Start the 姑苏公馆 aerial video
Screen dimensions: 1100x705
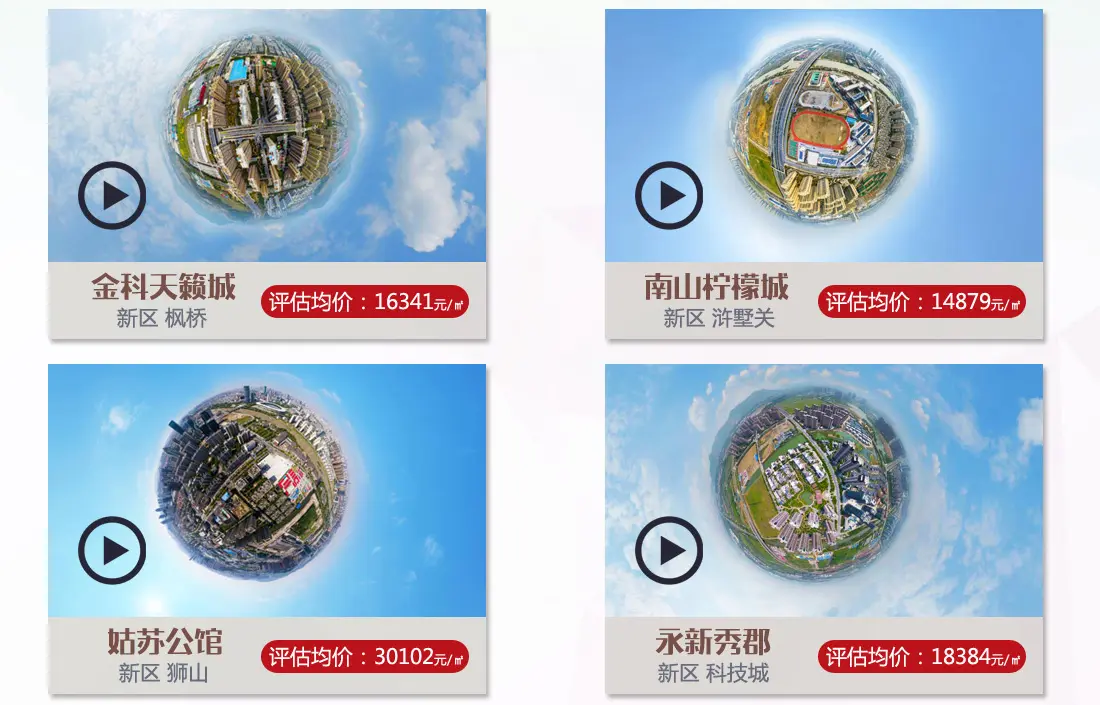click(x=112, y=550)
